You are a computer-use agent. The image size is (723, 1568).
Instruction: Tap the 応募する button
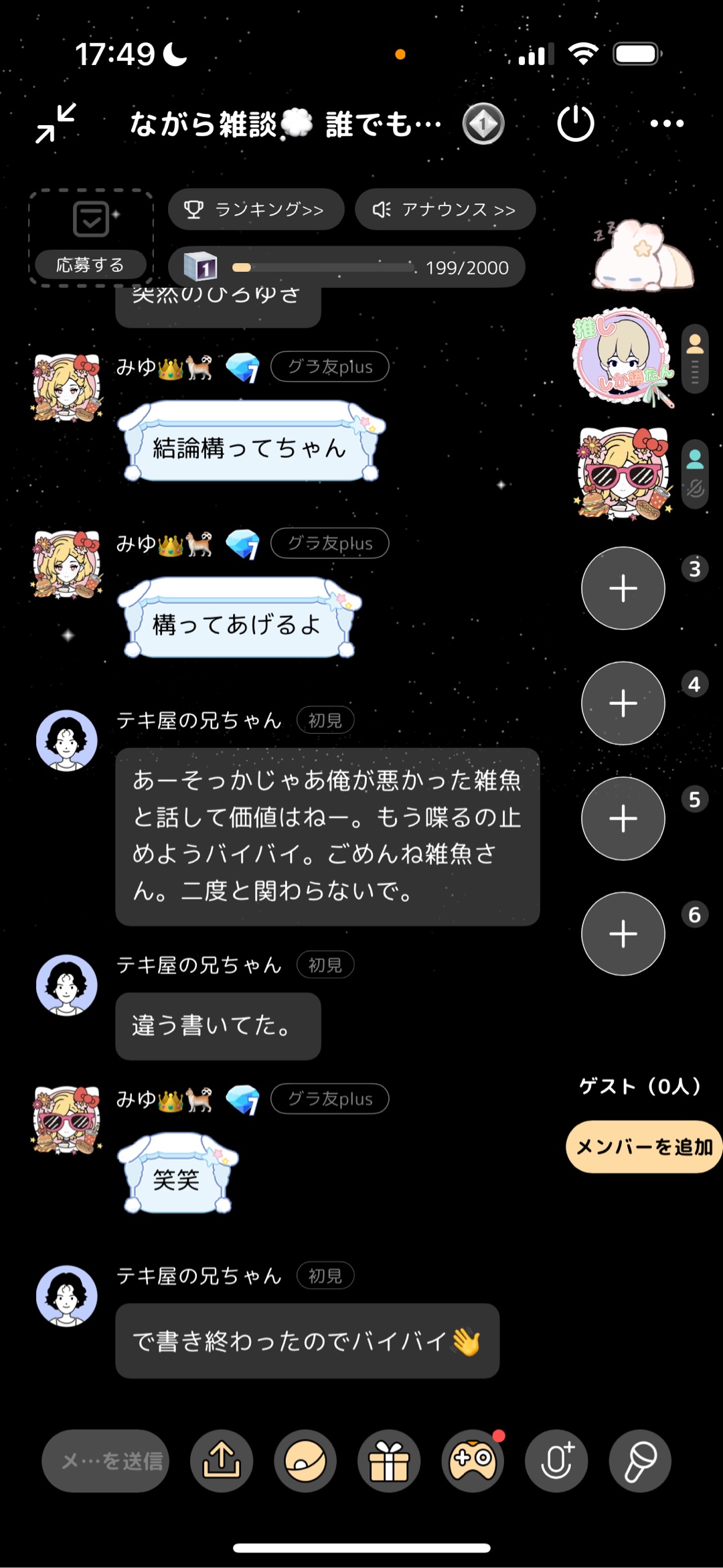pos(90,265)
